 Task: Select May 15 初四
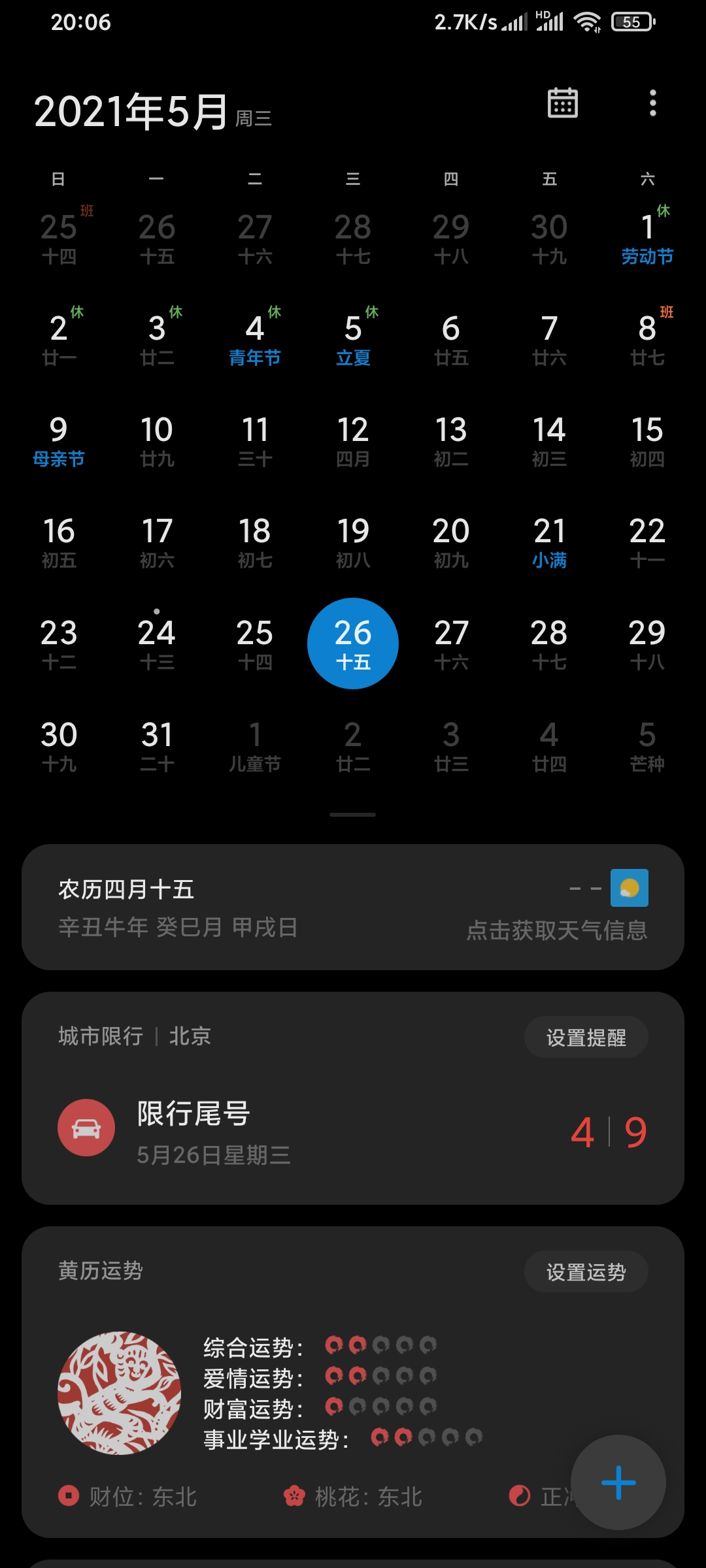pos(647,440)
